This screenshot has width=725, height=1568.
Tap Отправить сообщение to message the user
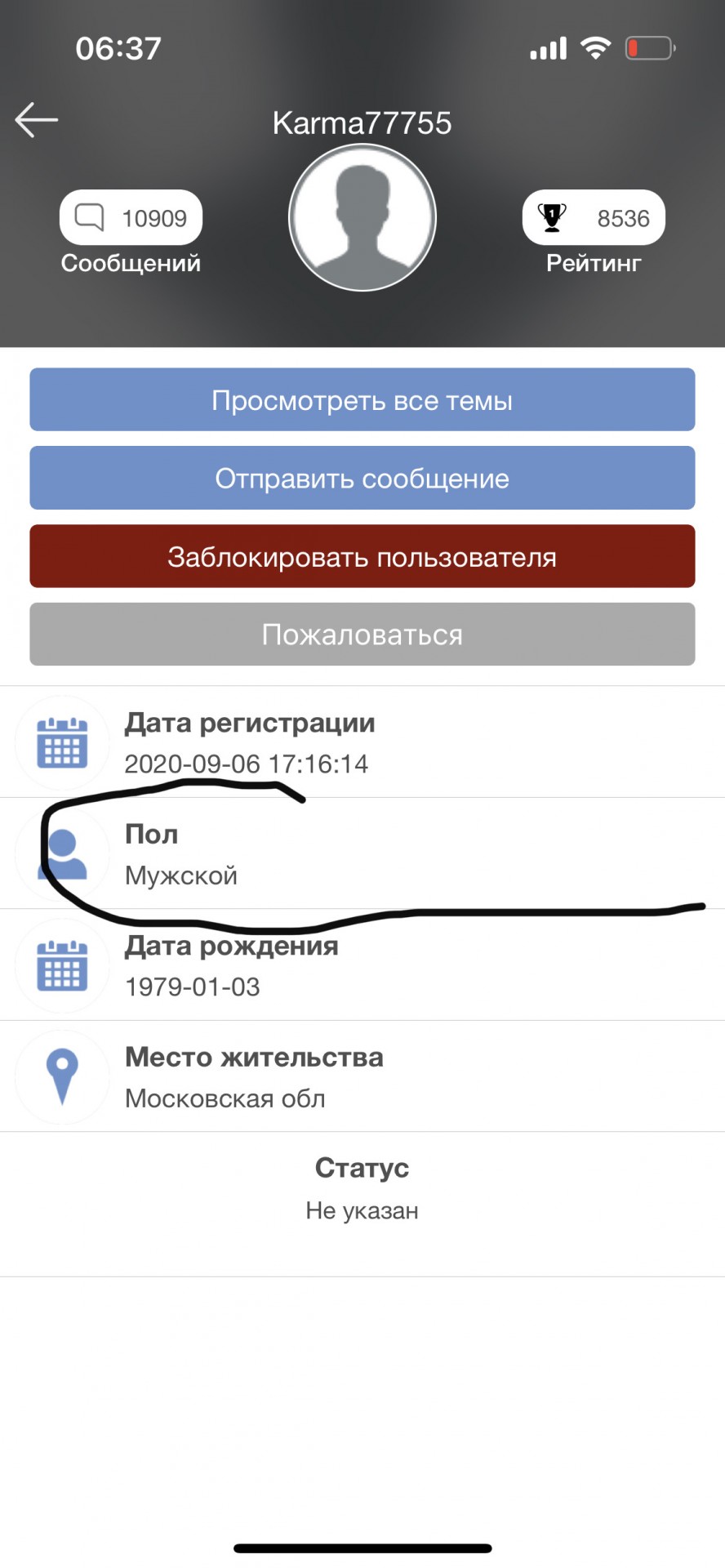click(x=362, y=478)
